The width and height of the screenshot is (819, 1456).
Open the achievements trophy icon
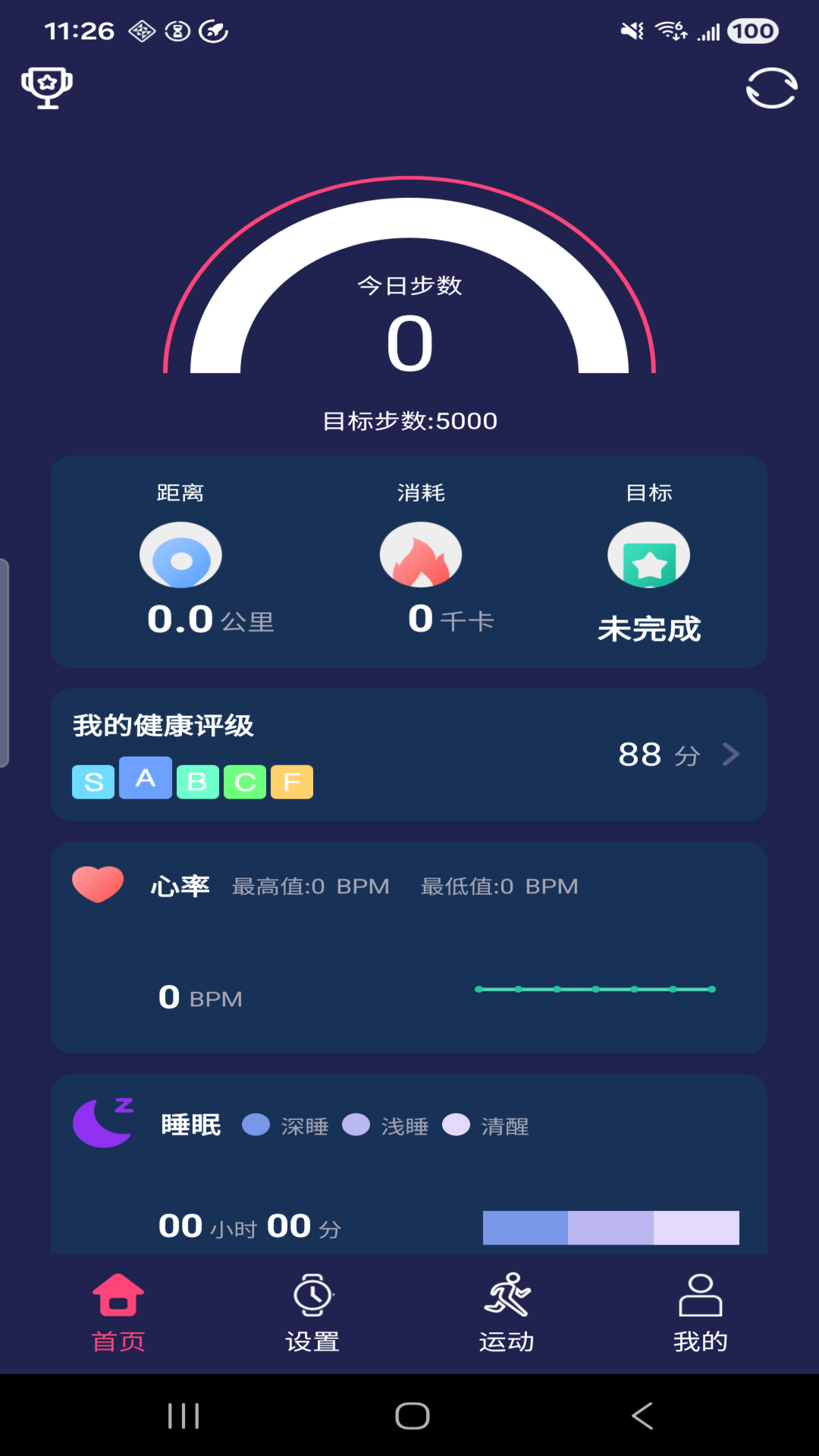(47, 86)
